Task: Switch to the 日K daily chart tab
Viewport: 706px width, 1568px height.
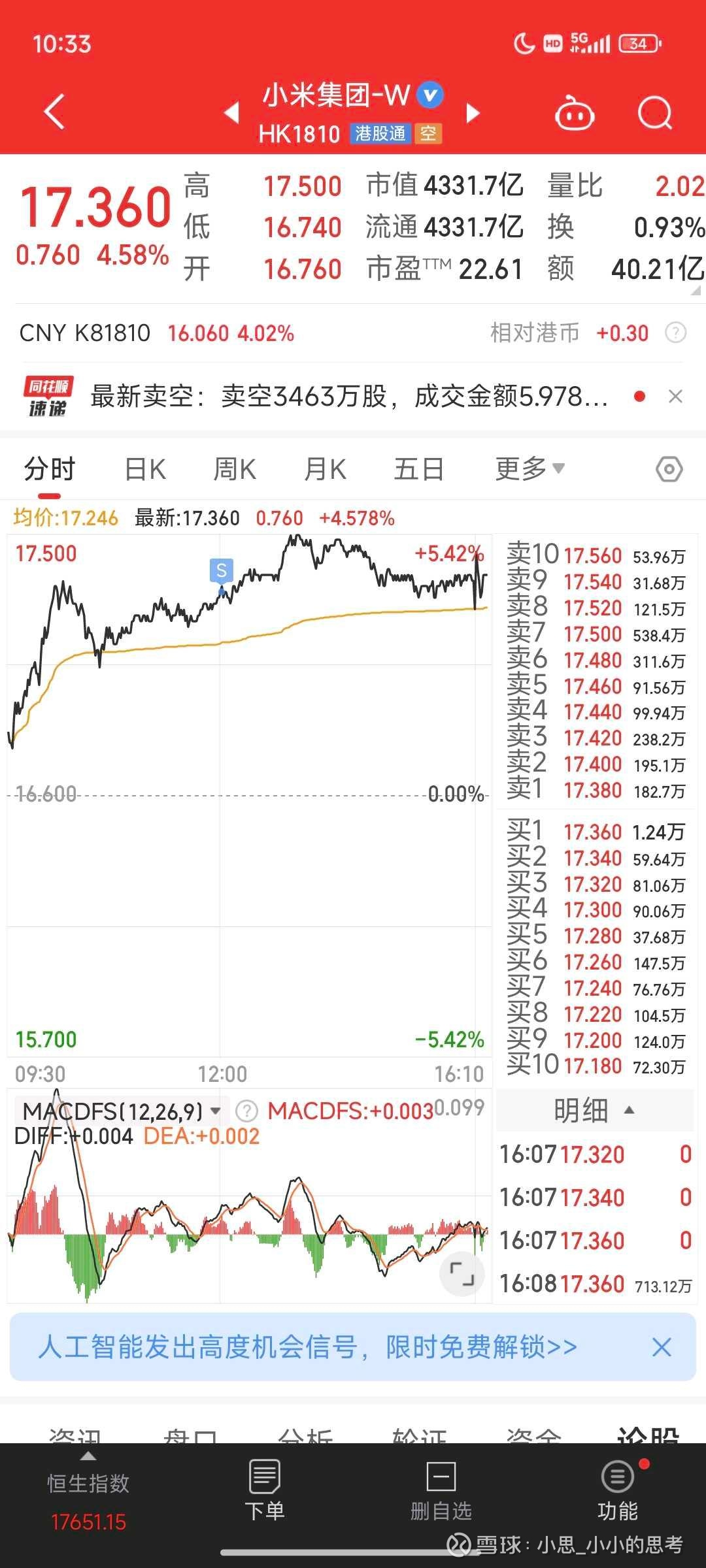Action: tap(144, 468)
